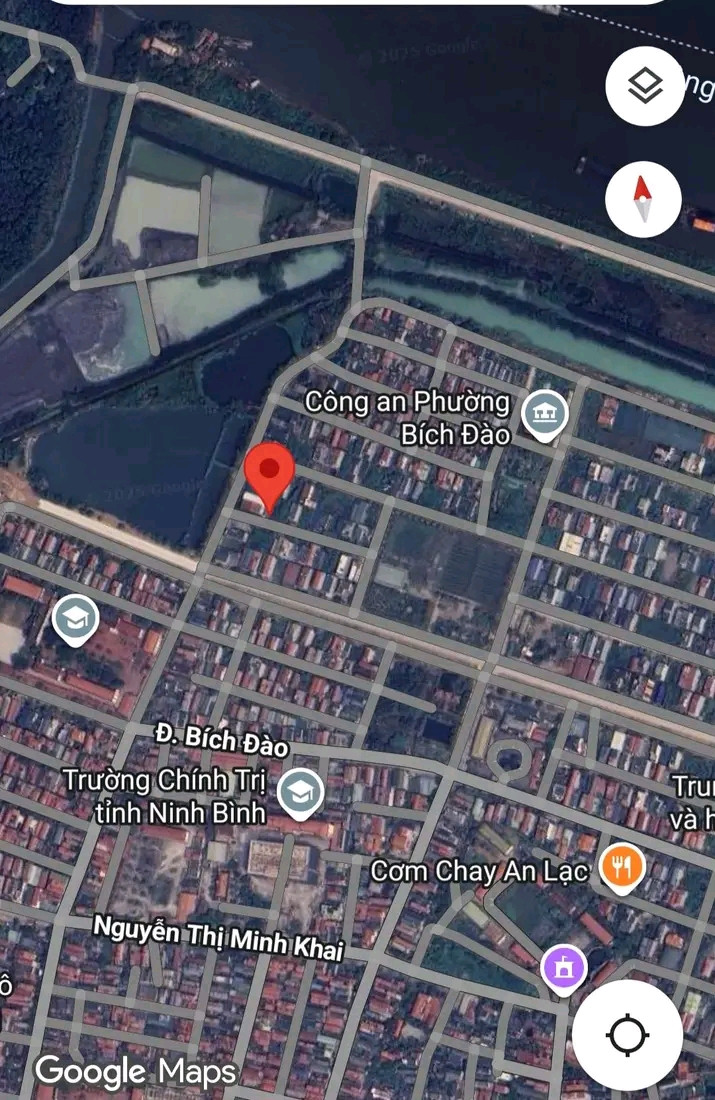Tap the purple temple place marker
The height and width of the screenshot is (1100, 715).
coord(563,969)
